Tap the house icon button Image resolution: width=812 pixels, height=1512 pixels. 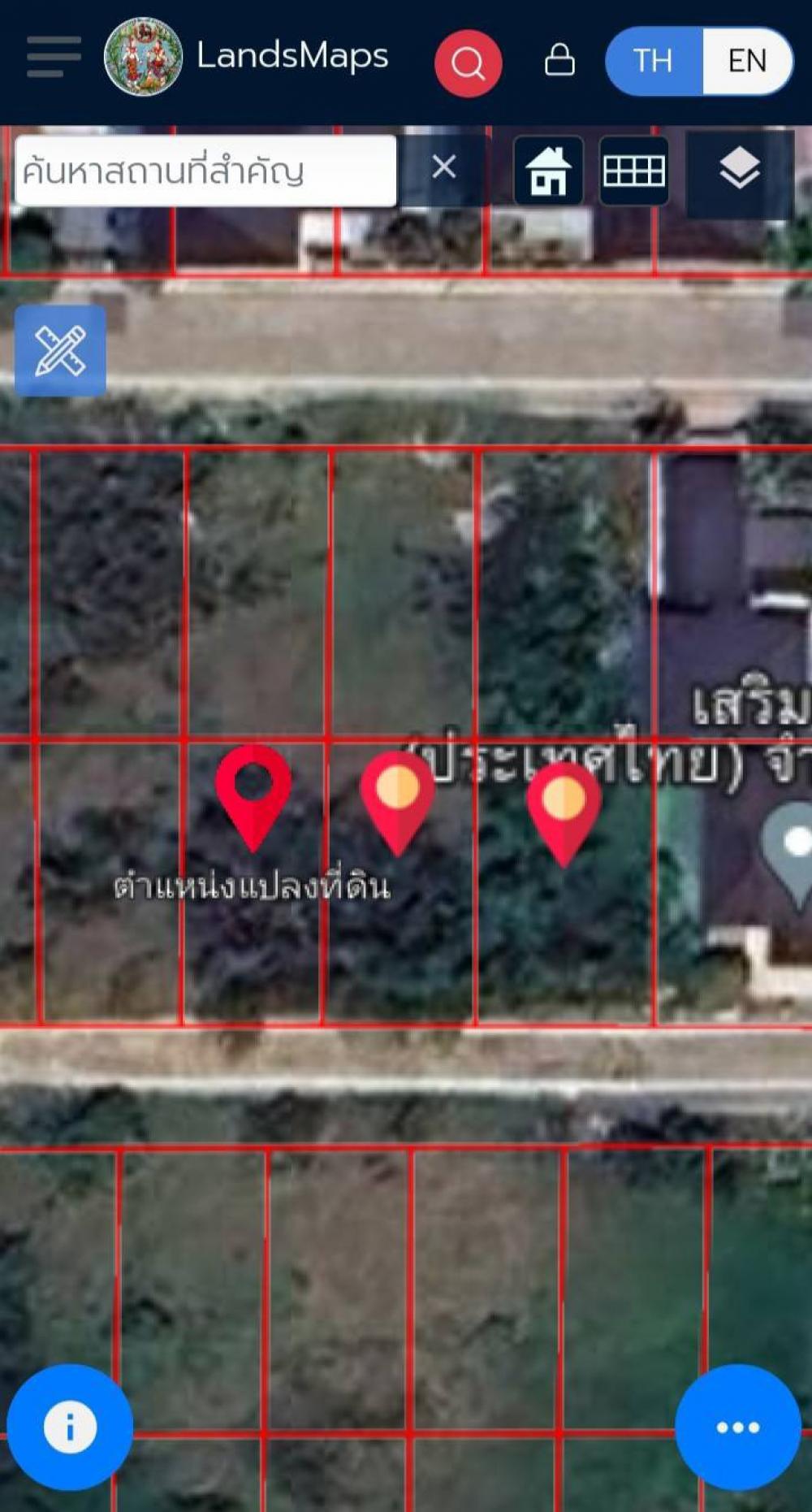tap(549, 171)
